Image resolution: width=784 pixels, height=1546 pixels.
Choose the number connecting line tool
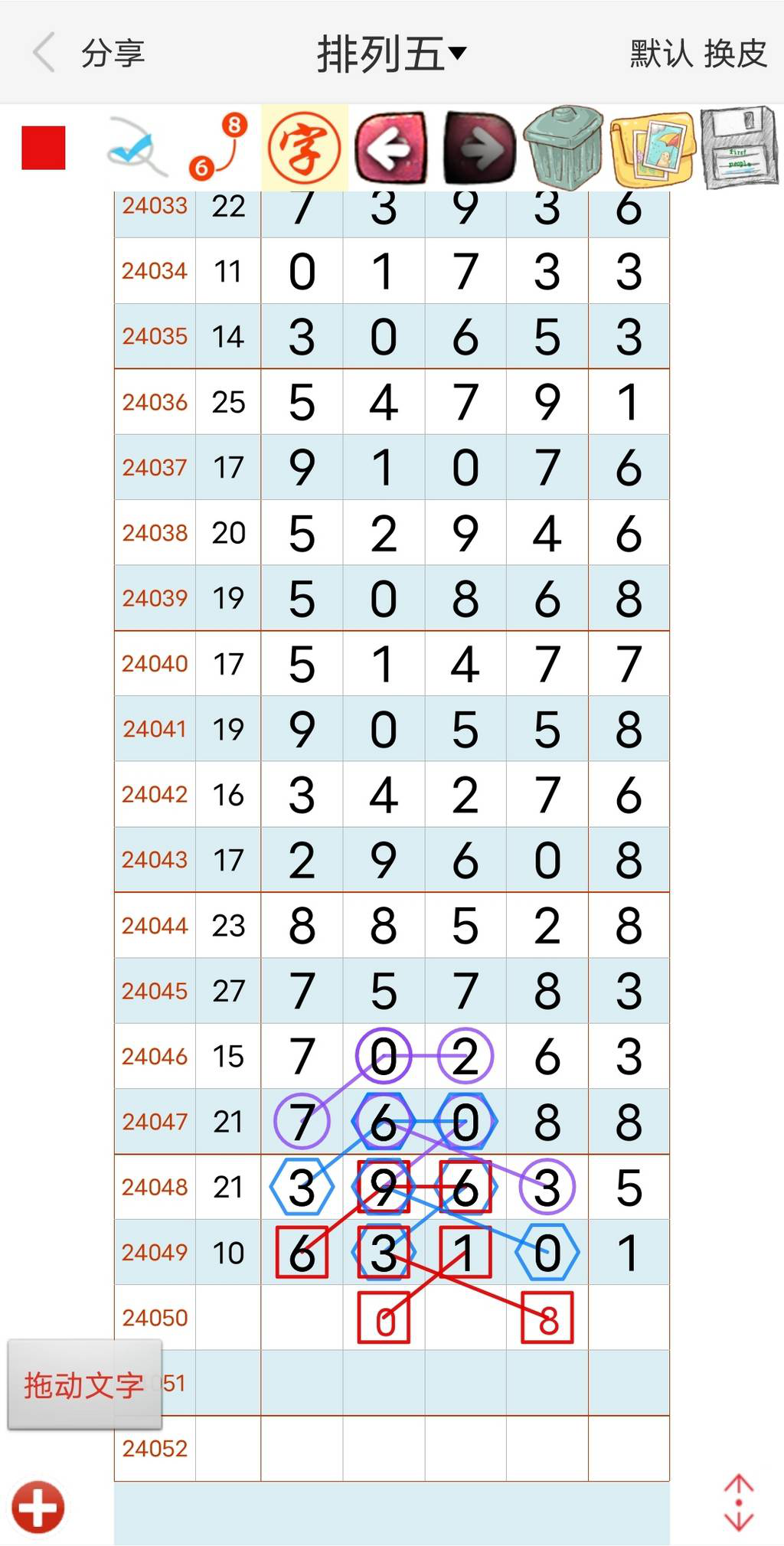pyautogui.click(x=219, y=148)
